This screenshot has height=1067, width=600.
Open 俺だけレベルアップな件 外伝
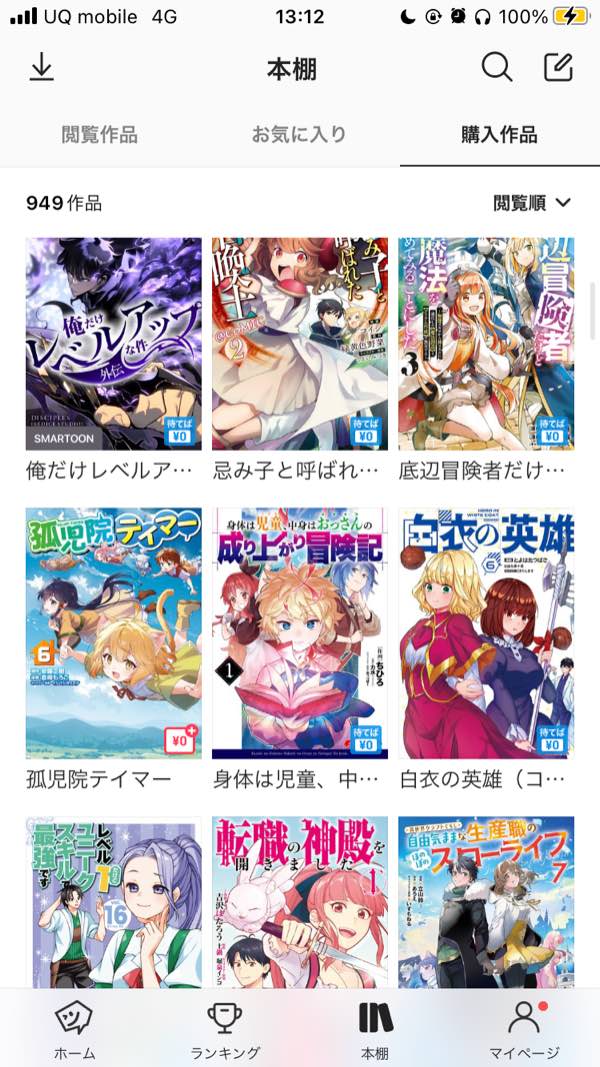click(113, 343)
